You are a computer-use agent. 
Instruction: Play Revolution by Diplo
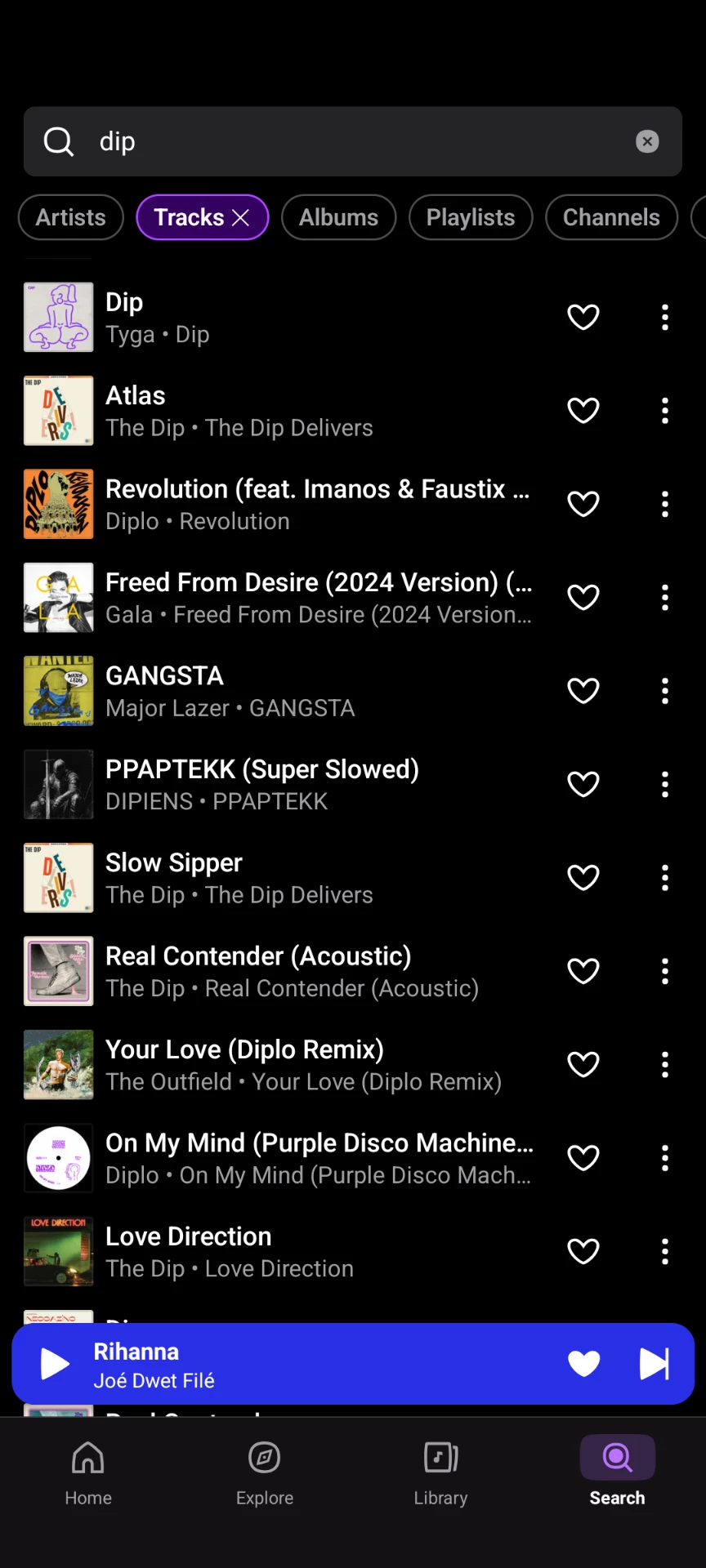[317, 504]
